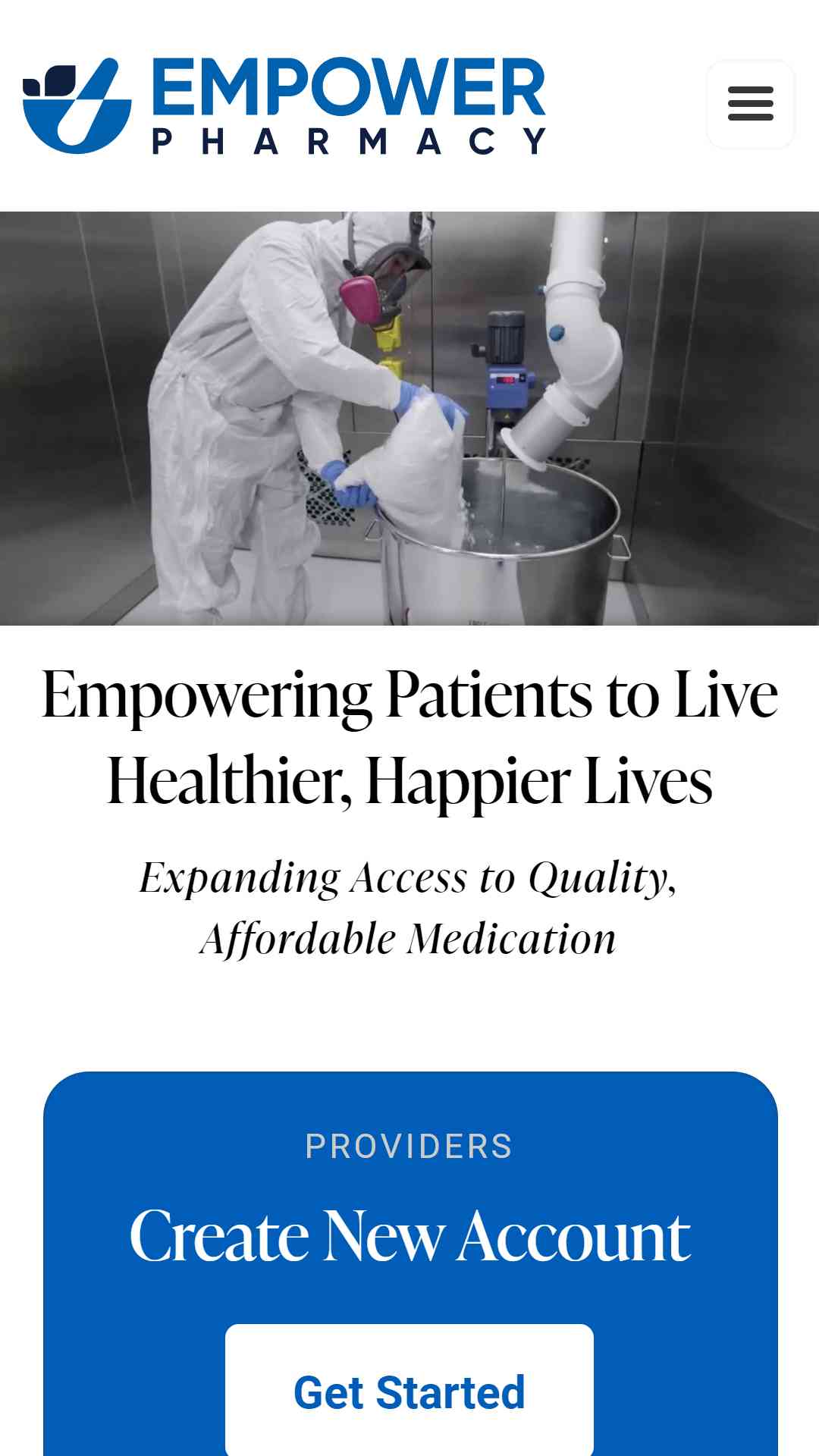Open the hamburger navigation menu
The height and width of the screenshot is (1456, 819).
click(751, 104)
